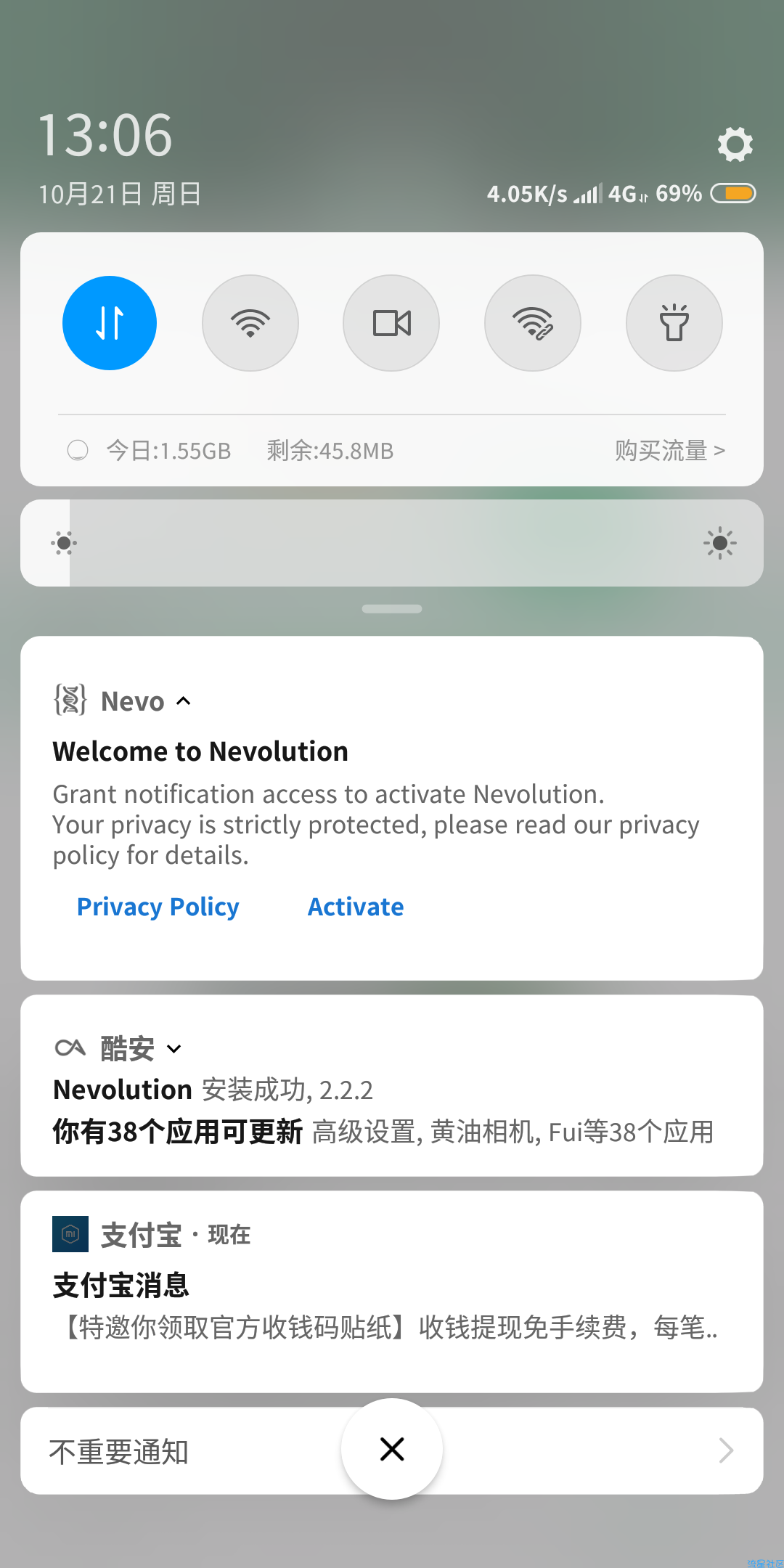Viewport: 784px width, 1568px height.
Task: Open settings via the gear icon
Action: [735, 144]
